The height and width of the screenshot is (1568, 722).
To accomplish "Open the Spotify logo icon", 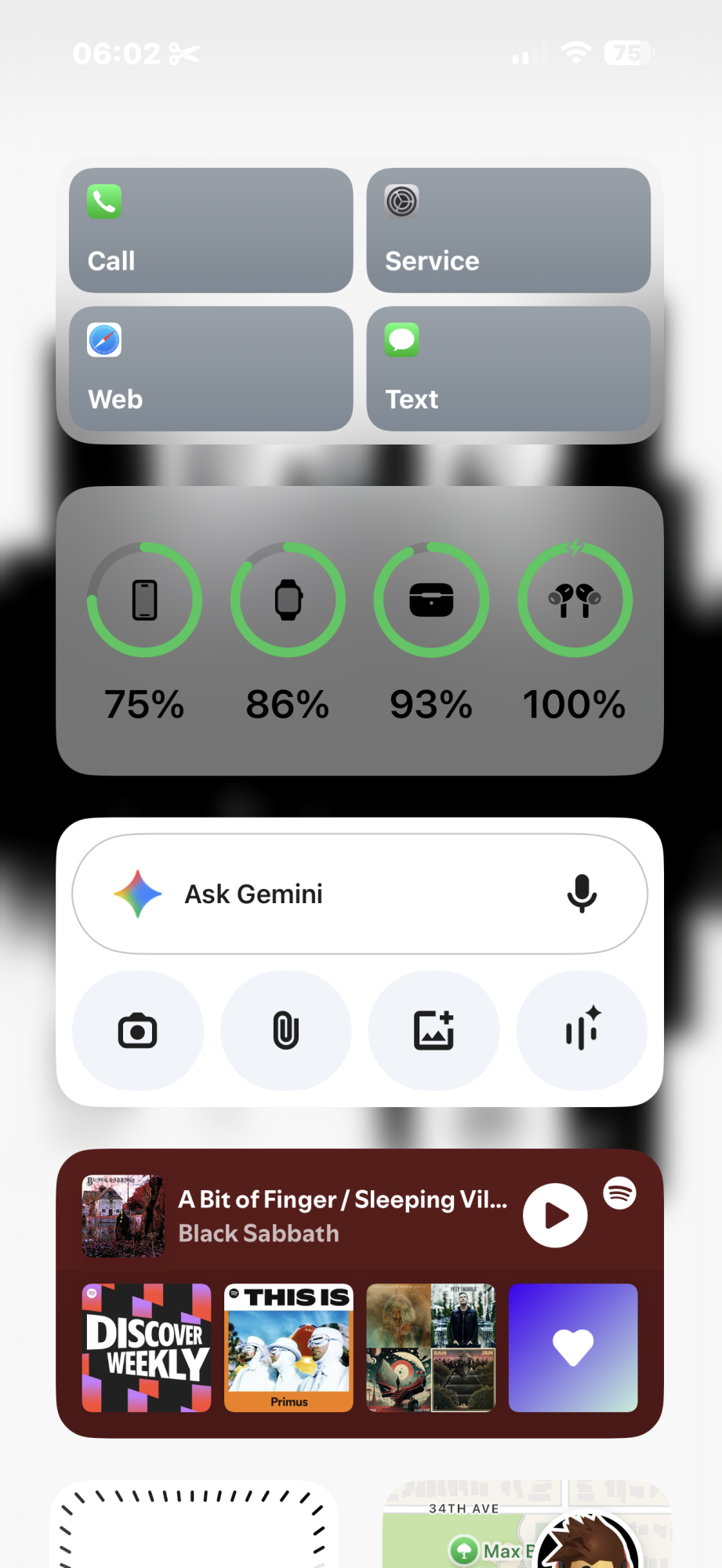I will 619,1193.
